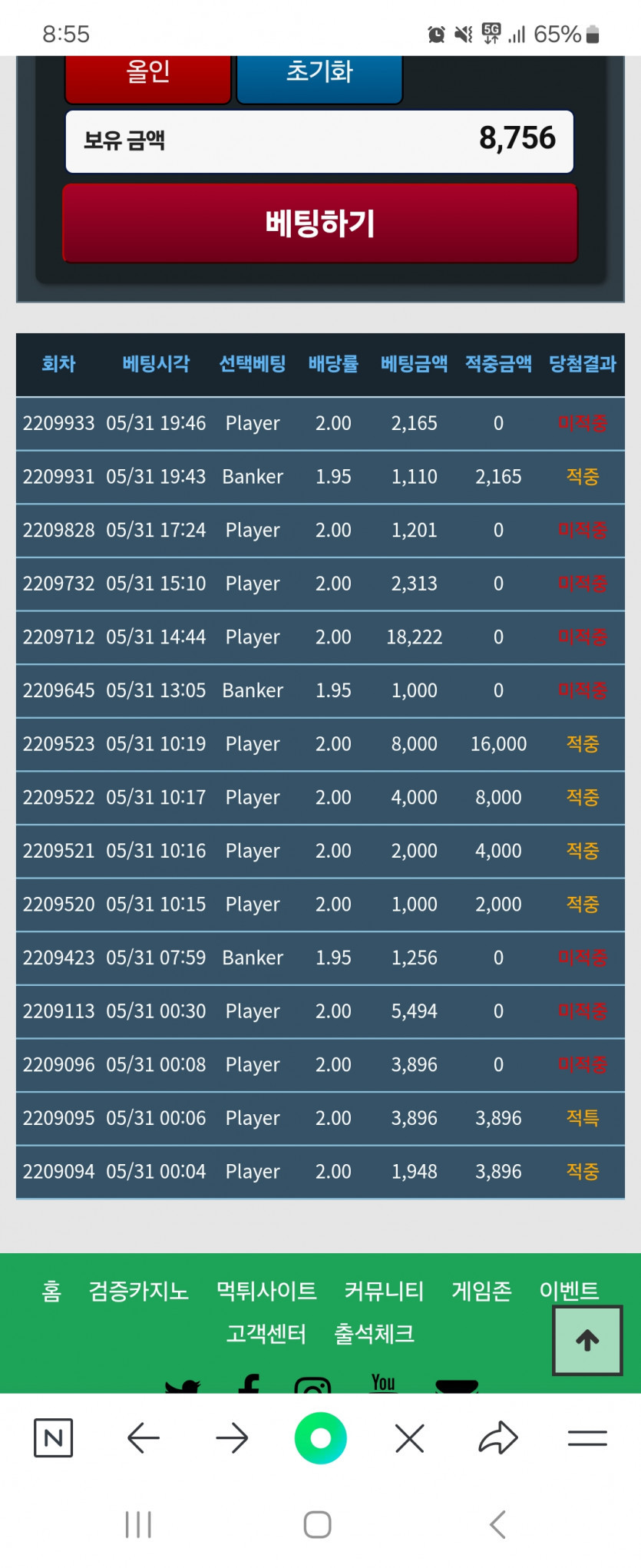Visit the 커뮤니티 section
The image size is (641, 1568).
click(x=384, y=1291)
